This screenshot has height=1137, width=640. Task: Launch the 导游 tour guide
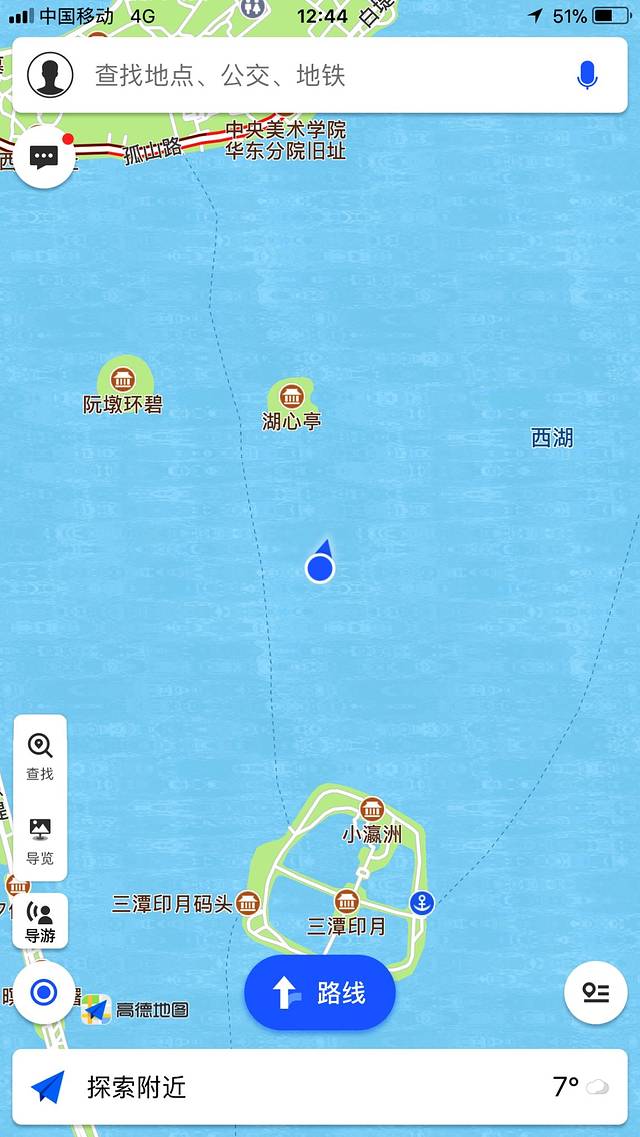[40, 922]
